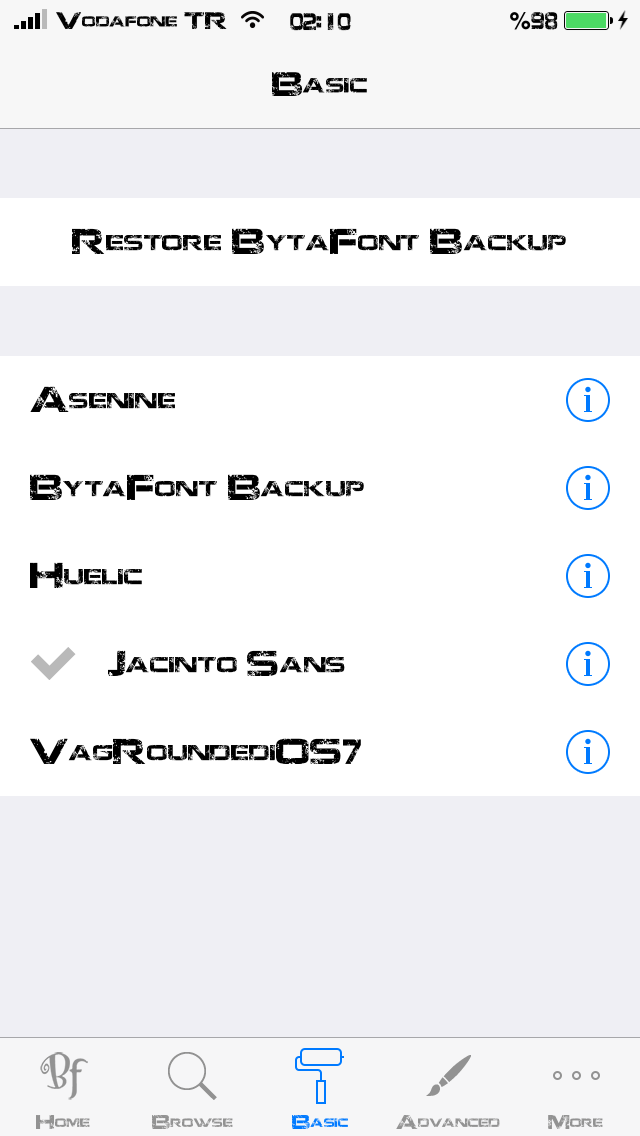This screenshot has width=640, height=1136.
Task: Apply the VagRoundediOS7 font
Action: click(320, 751)
